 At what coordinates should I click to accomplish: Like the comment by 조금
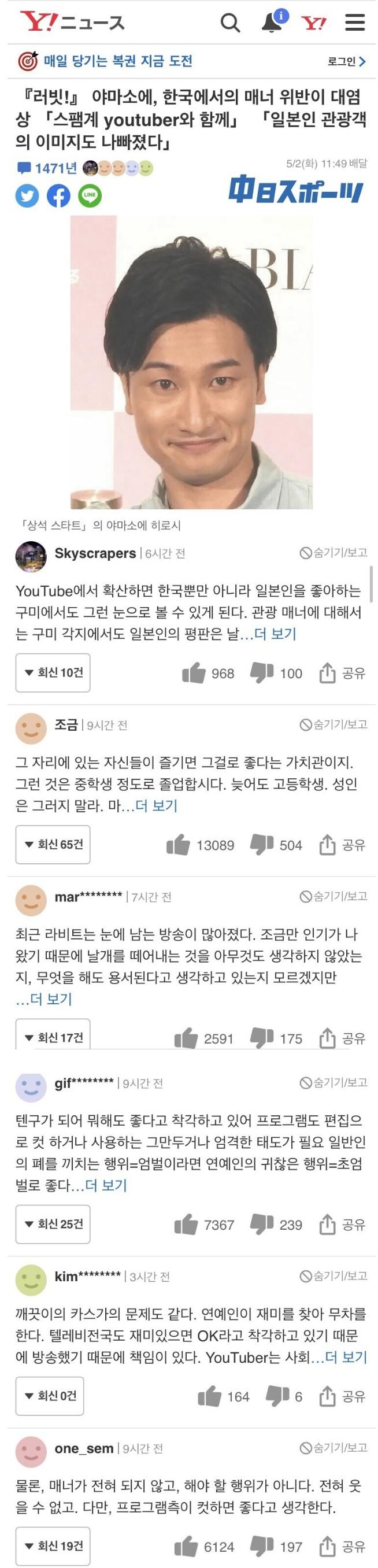click(179, 845)
